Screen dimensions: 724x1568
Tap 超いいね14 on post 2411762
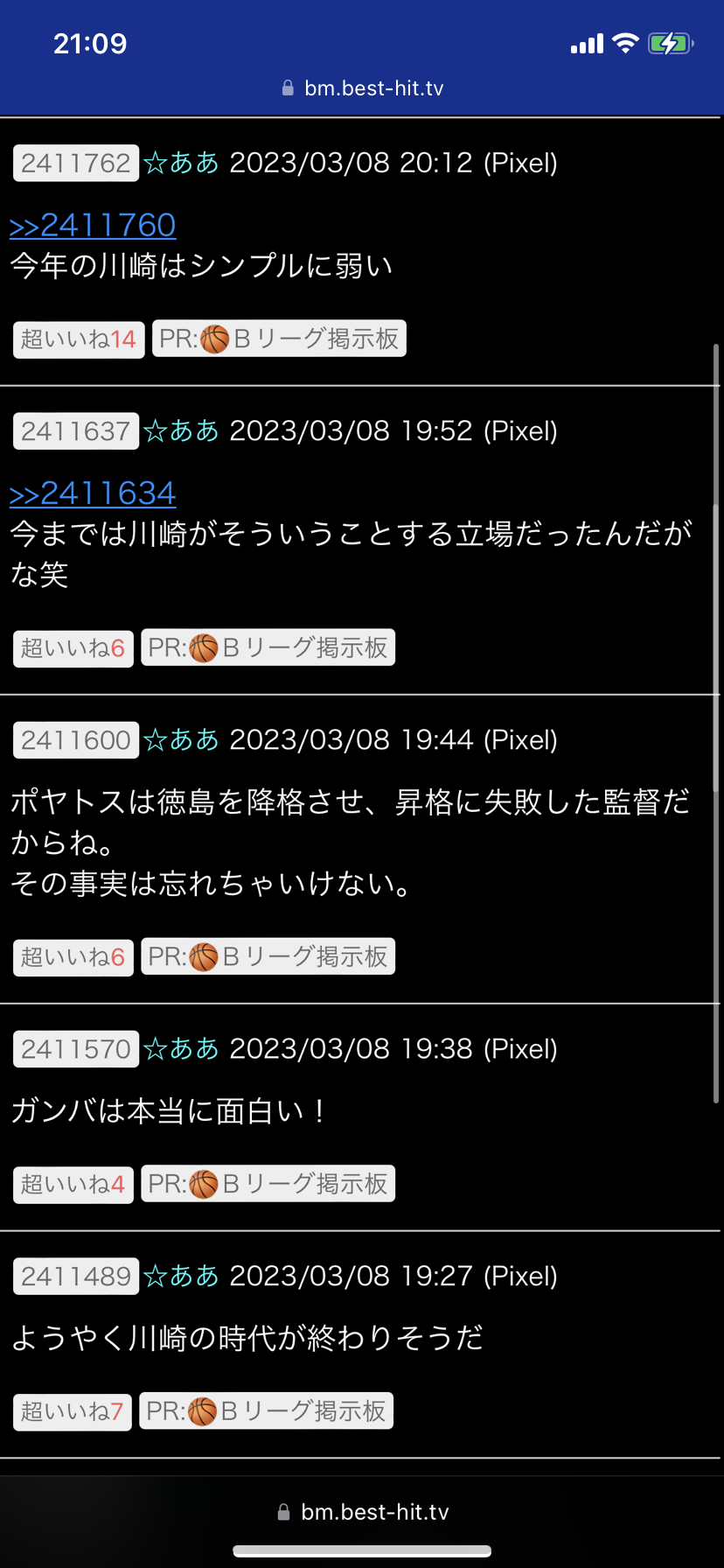pos(79,339)
